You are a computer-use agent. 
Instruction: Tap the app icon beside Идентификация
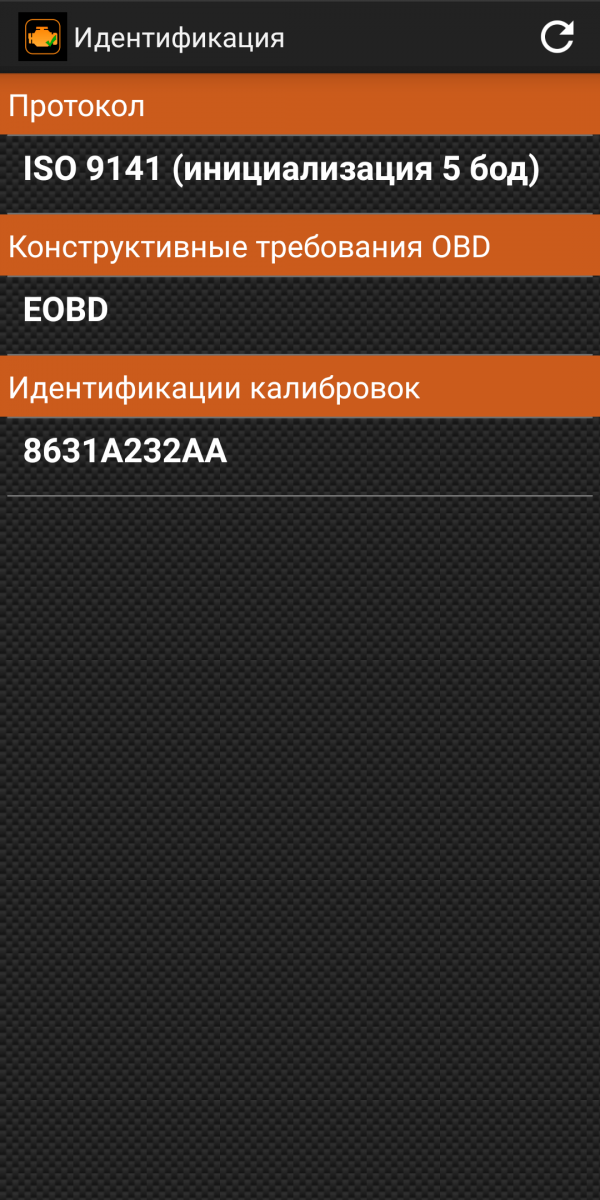click(43, 37)
